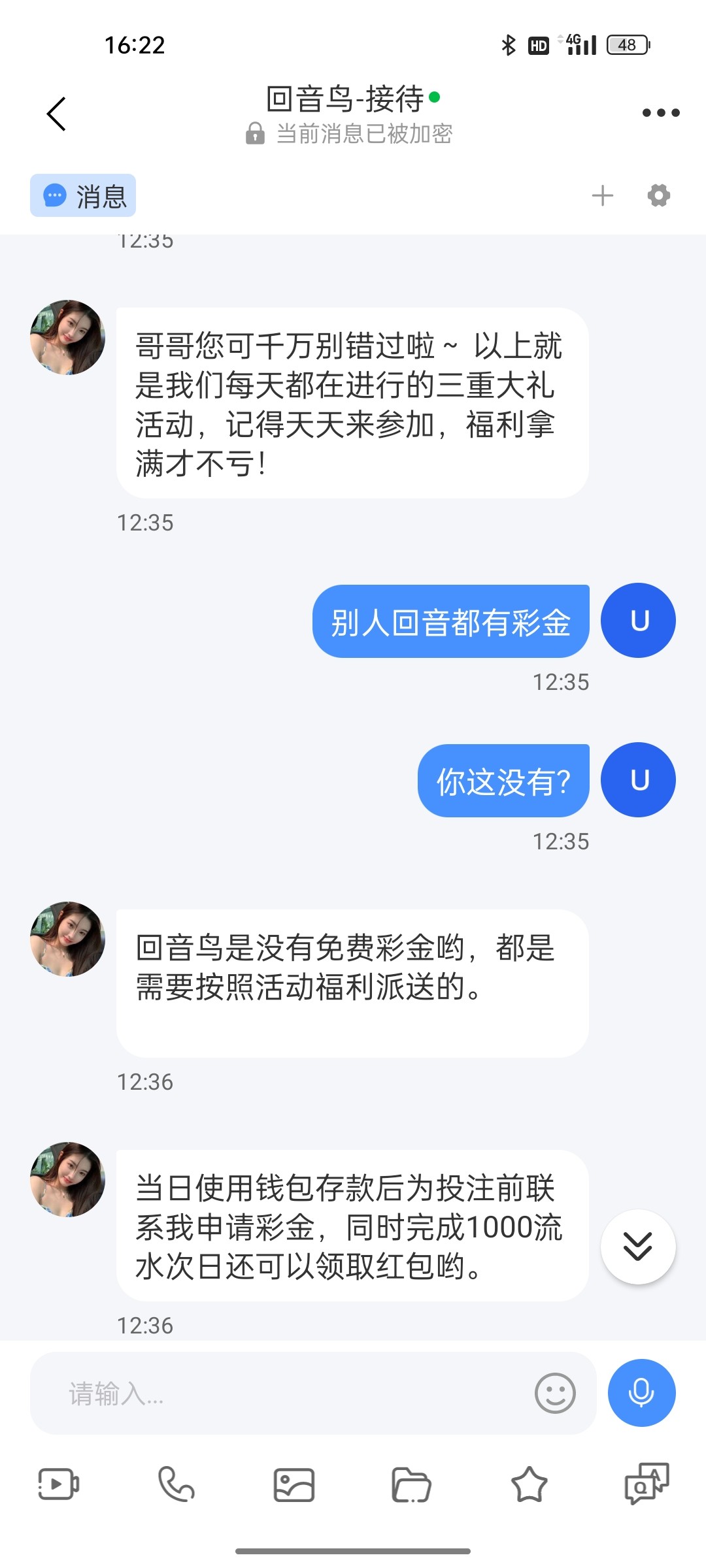
Task: Open the three-dot overflow menu
Action: point(660,113)
